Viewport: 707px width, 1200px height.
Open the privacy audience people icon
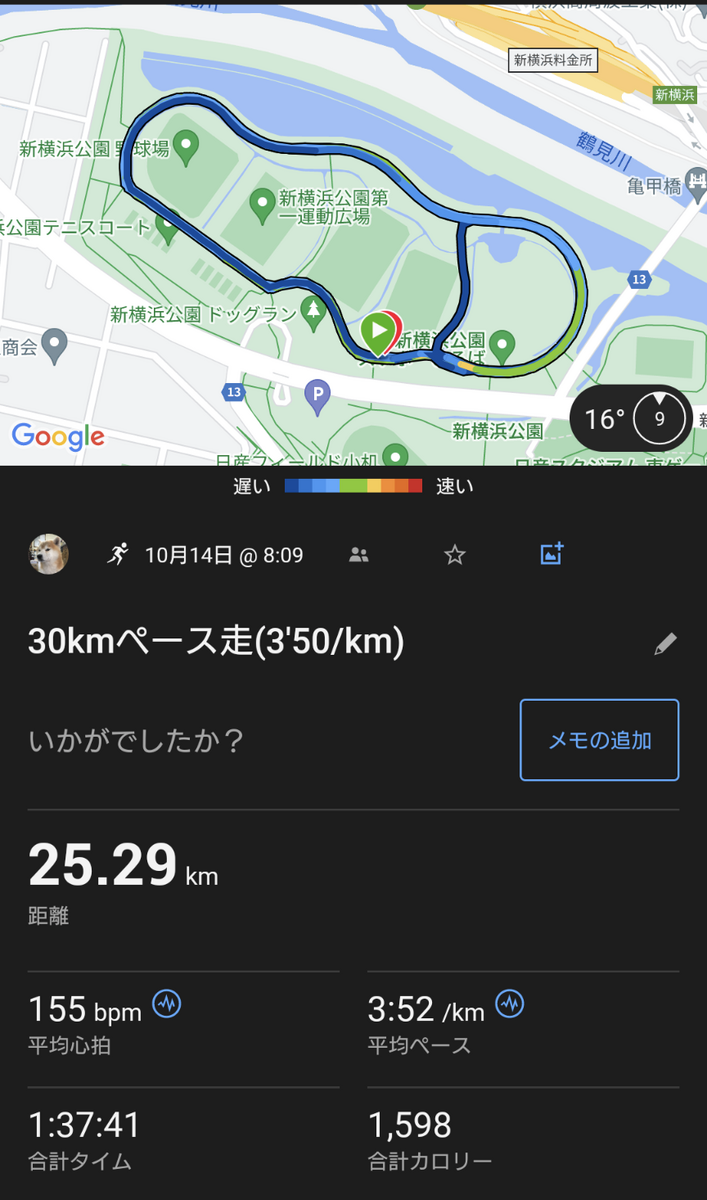pos(359,554)
